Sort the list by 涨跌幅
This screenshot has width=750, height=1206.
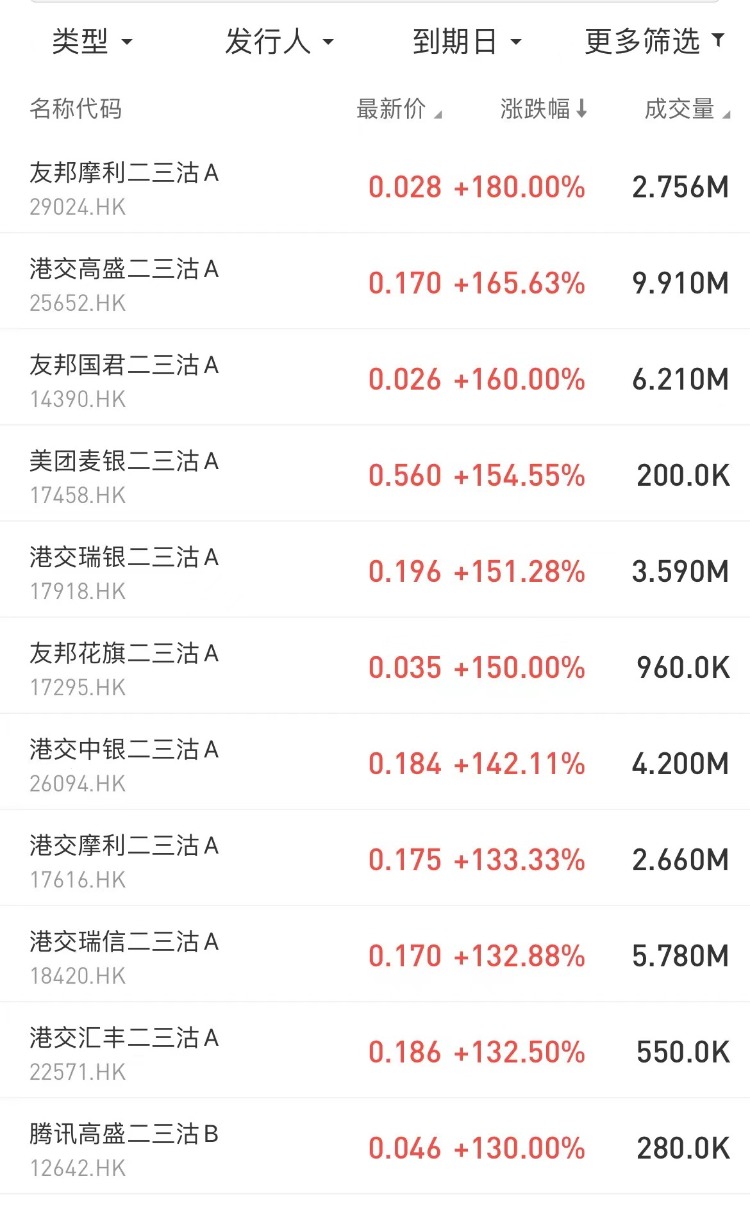[545, 110]
